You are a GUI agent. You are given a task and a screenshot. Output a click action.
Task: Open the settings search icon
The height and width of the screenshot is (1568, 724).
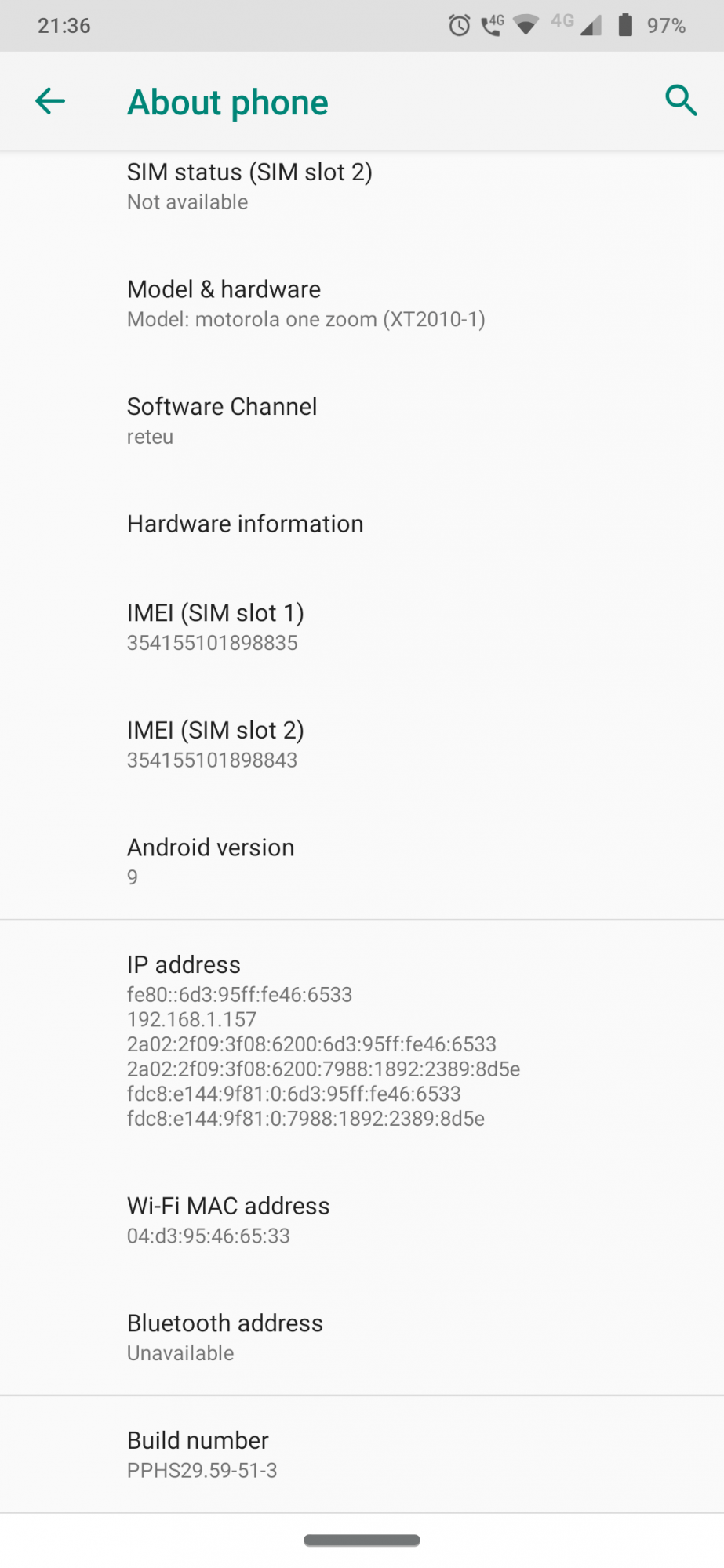[680, 101]
